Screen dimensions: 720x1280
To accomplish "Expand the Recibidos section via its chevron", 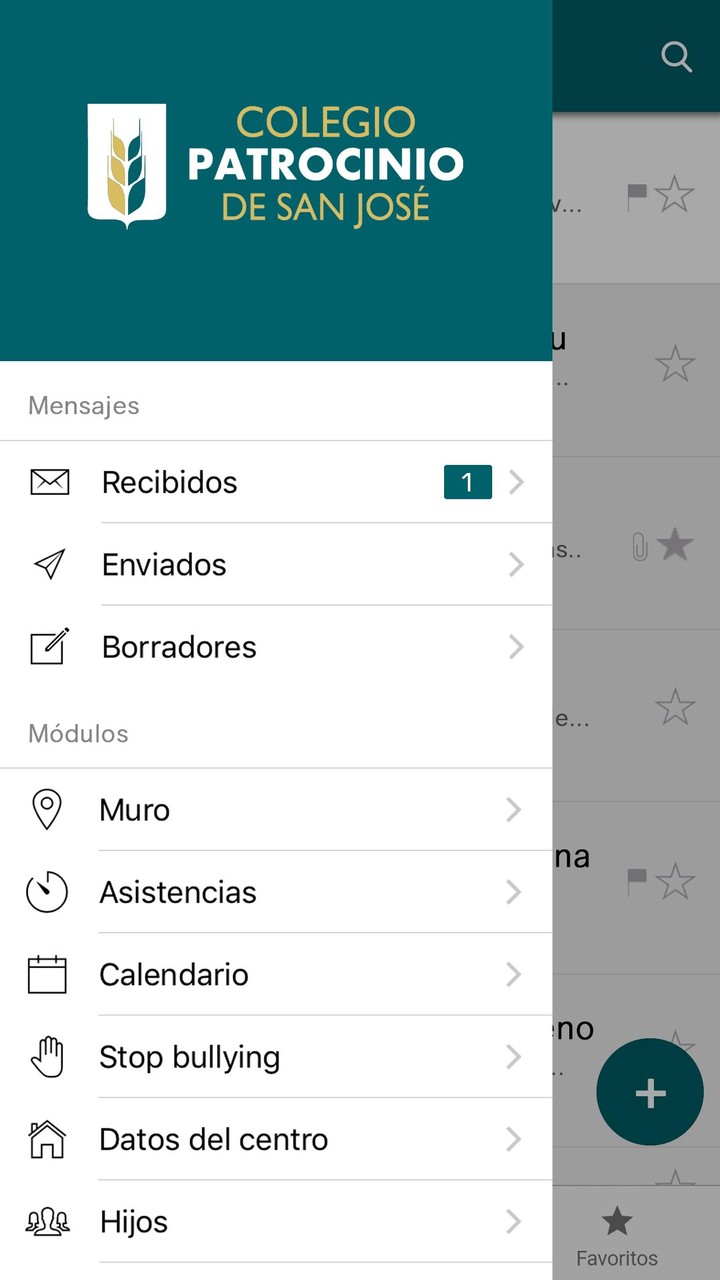I will pos(517,482).
